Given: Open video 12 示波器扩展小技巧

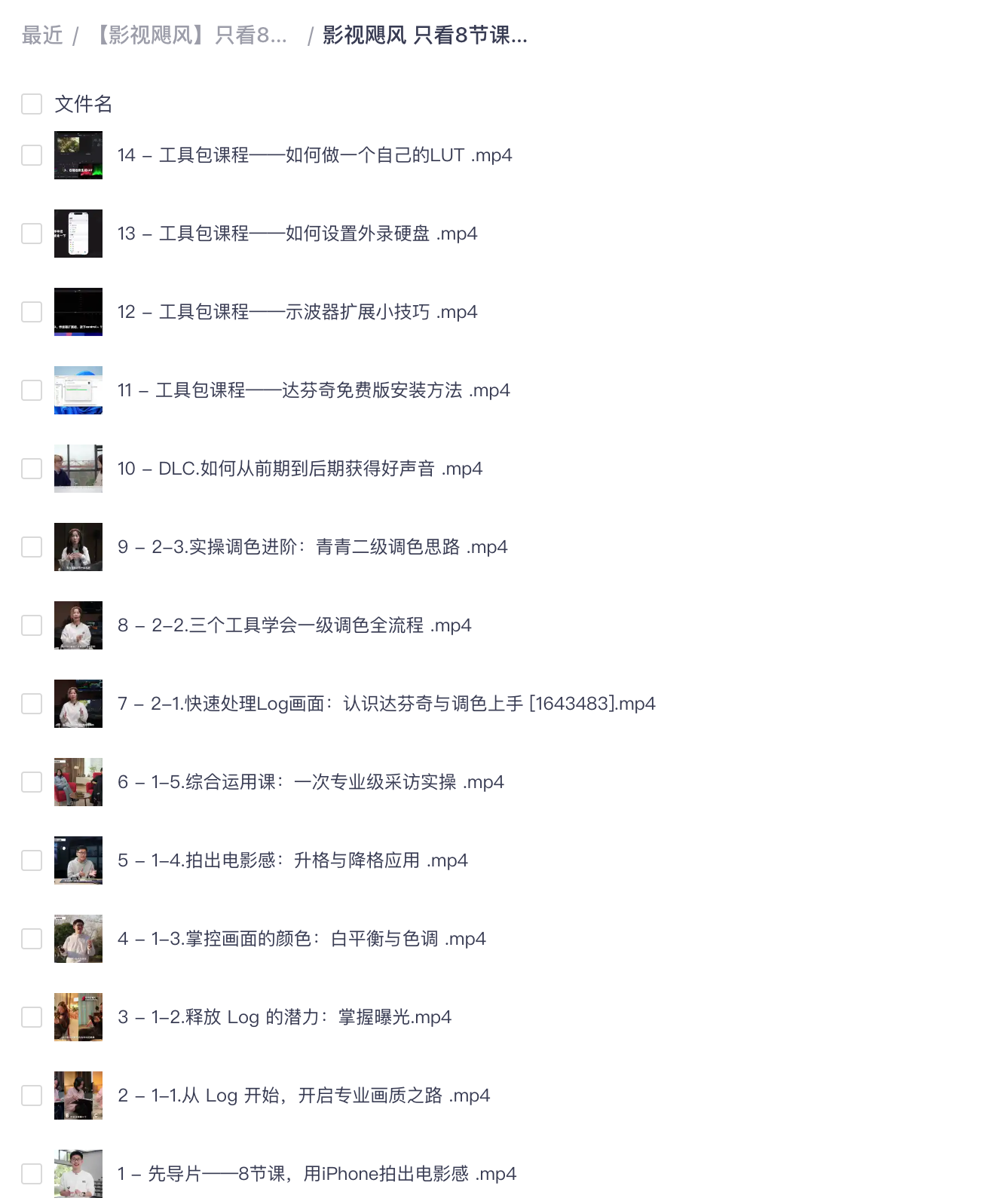Looking at the screenshot, I should coord(297,312).
